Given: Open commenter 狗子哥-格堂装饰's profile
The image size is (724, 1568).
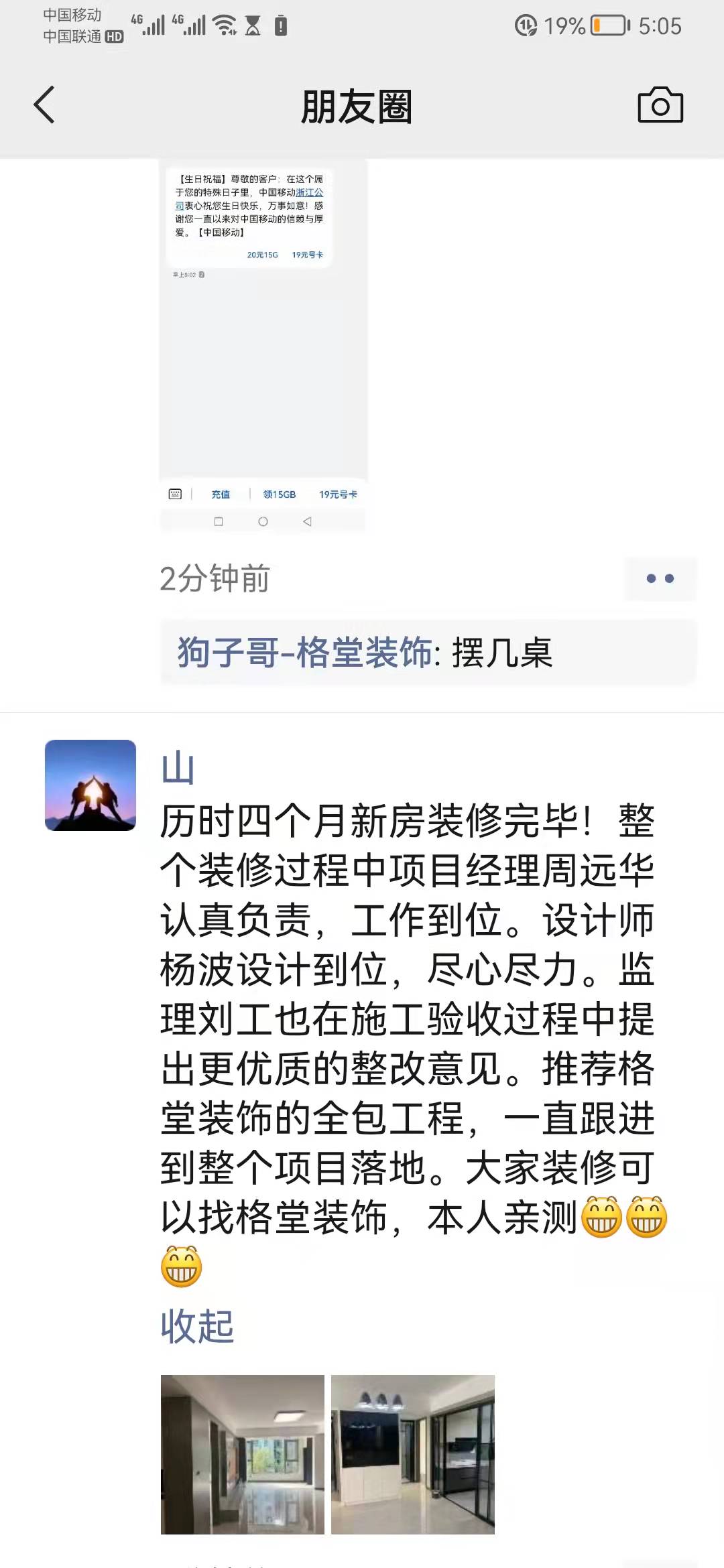Looking at the screenshot, I should coord(305,653).
